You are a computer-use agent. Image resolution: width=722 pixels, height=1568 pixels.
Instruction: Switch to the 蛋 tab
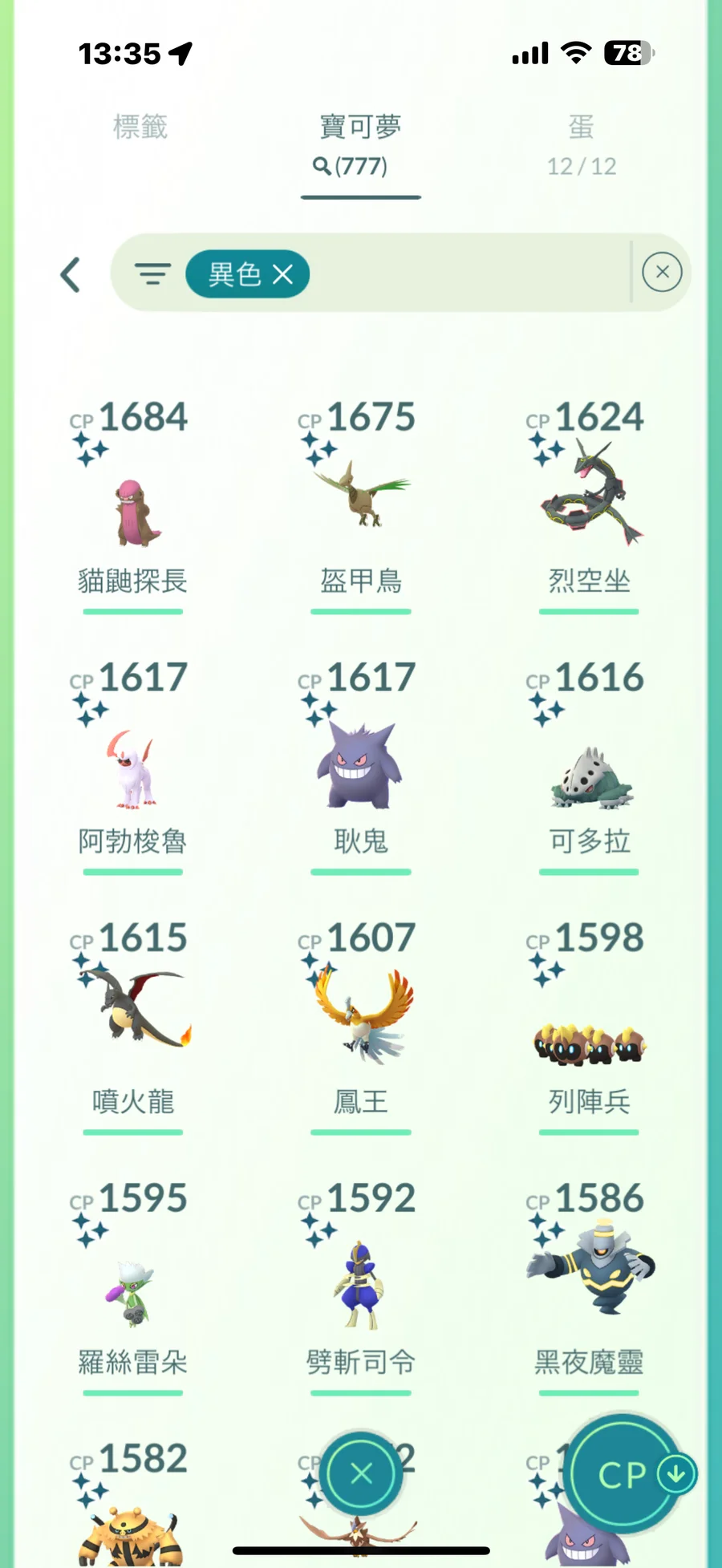(x=582, y=144)
